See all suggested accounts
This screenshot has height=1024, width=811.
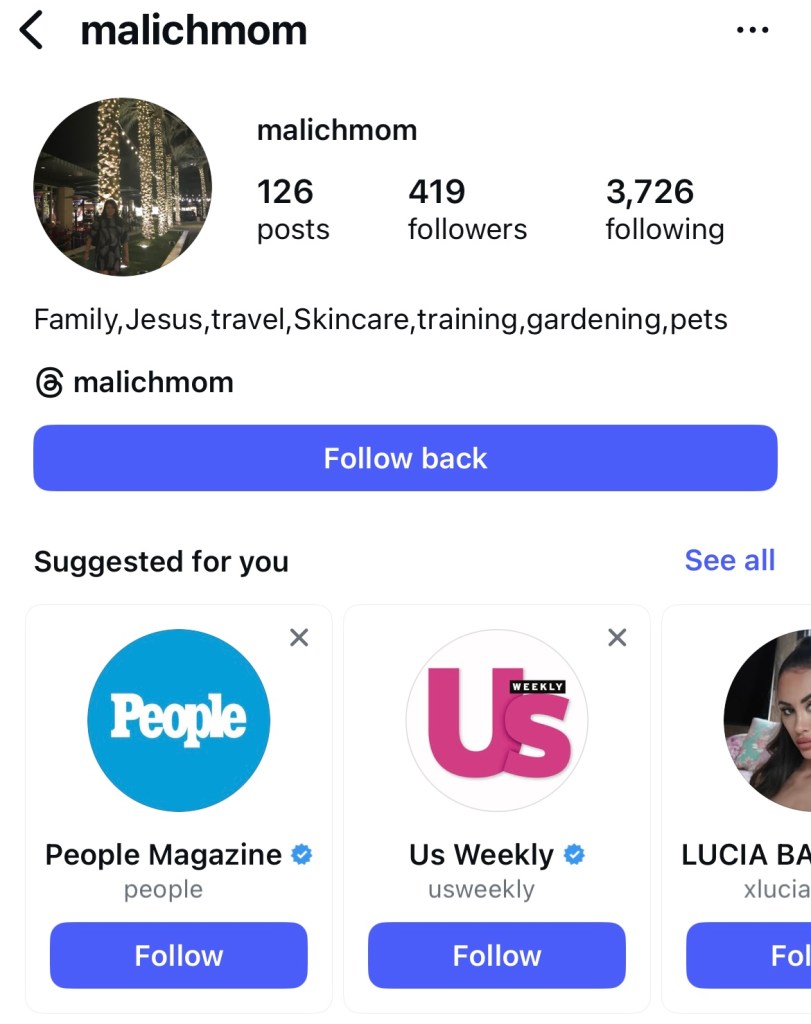pos(729,560)
